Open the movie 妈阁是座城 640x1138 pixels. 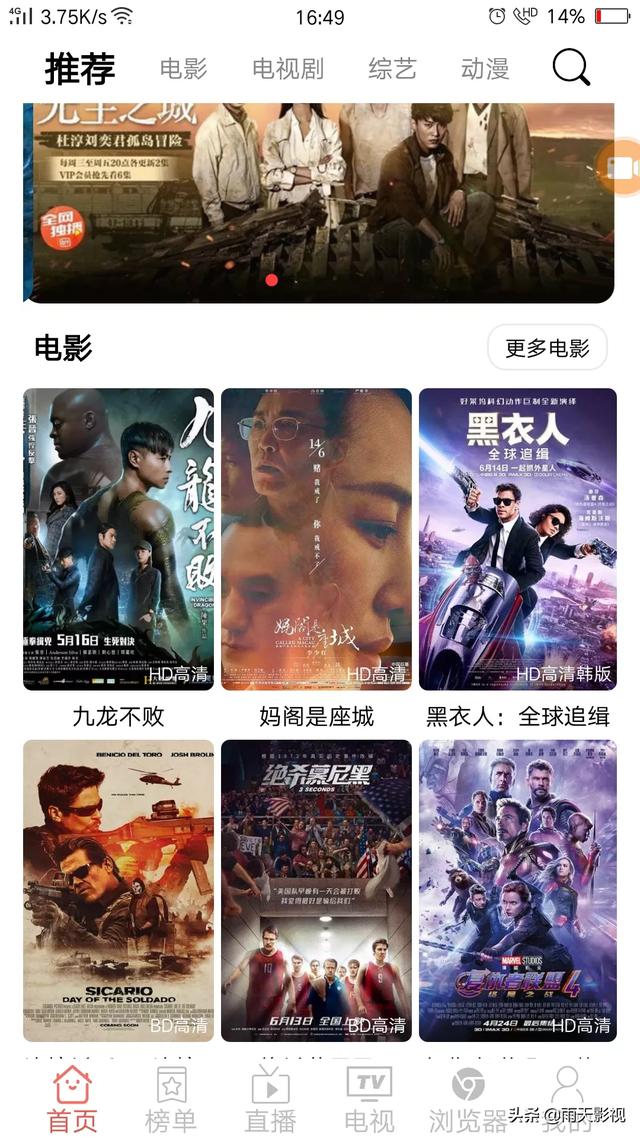coord(316,539)
